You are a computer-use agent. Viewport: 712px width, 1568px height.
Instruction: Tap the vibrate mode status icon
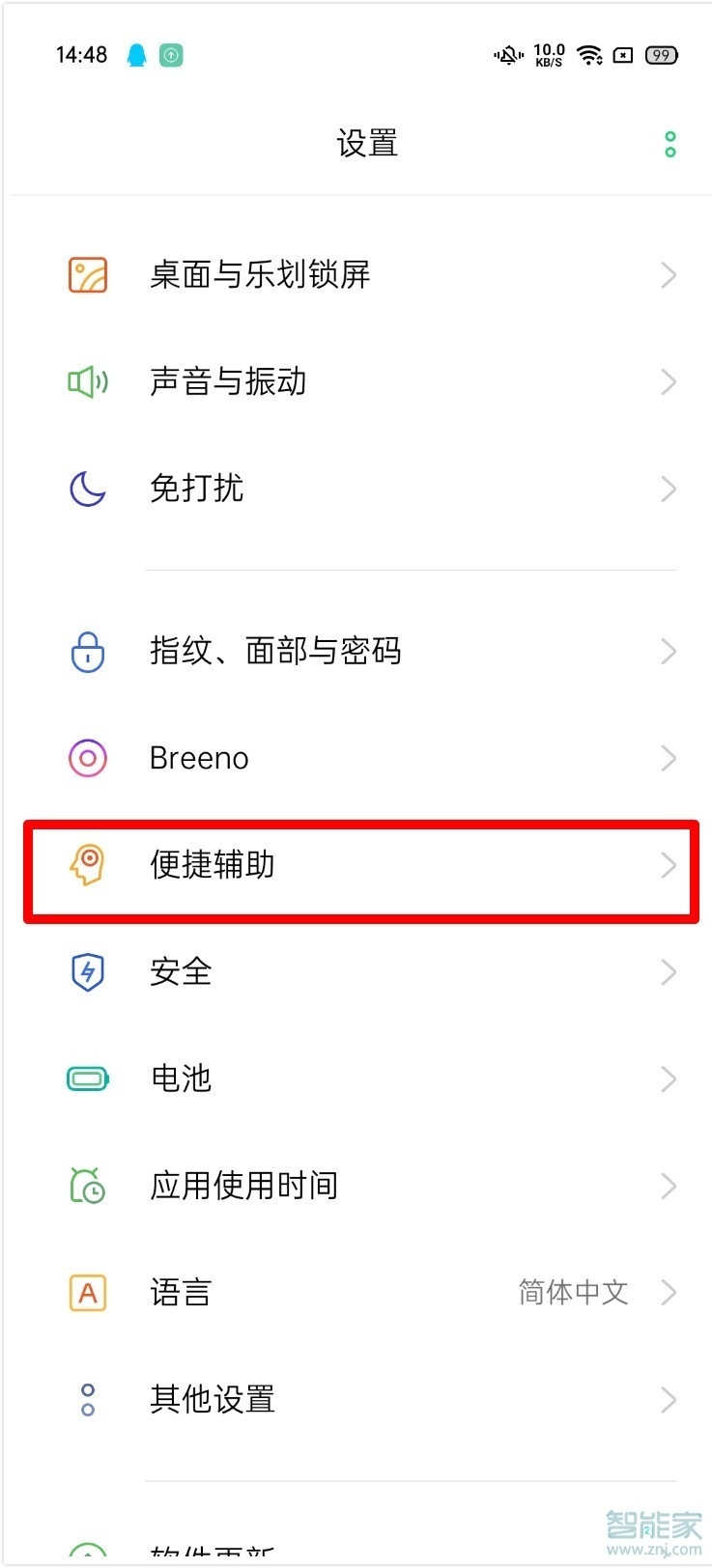coord(507,55)
